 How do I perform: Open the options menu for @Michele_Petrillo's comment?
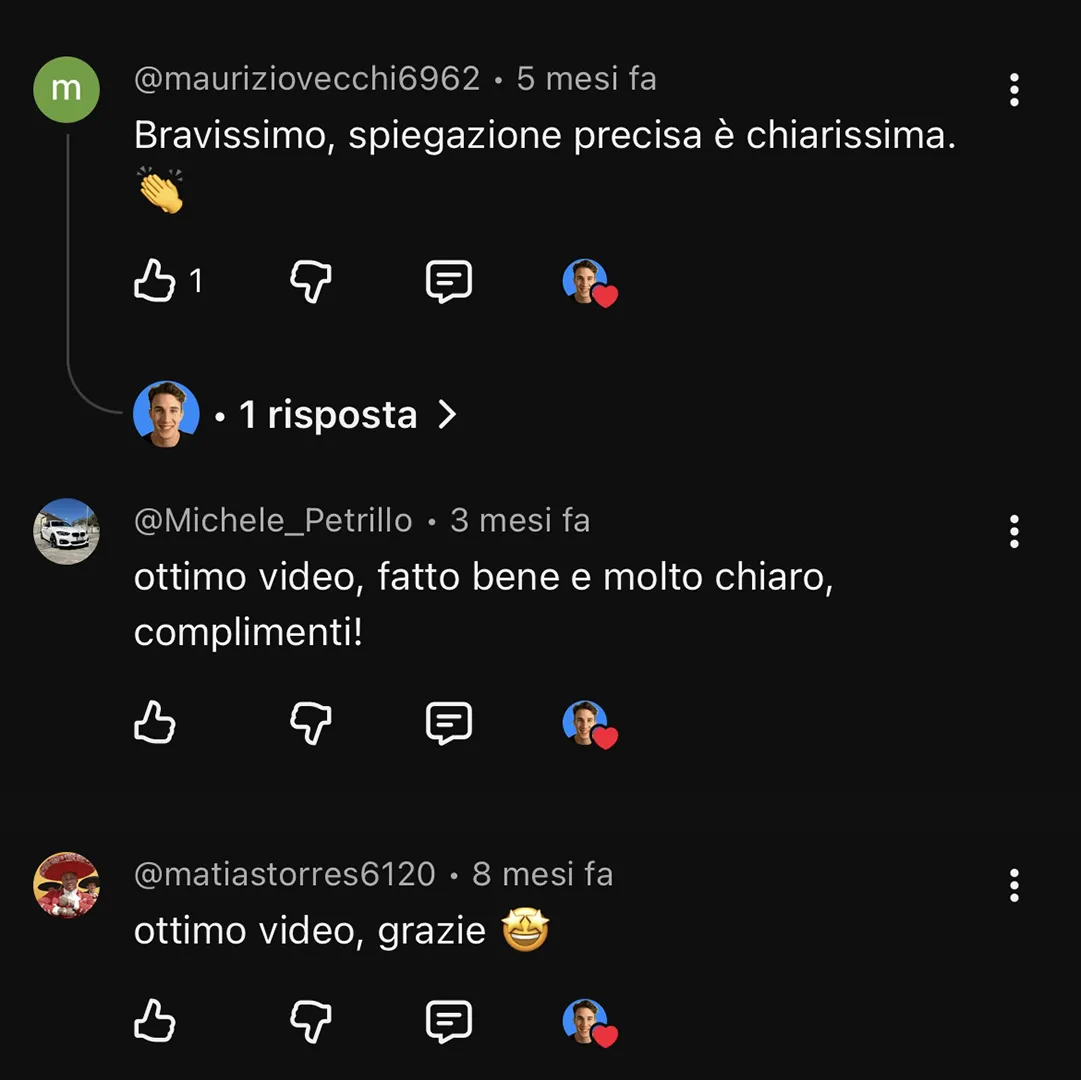pos(1014,532)
